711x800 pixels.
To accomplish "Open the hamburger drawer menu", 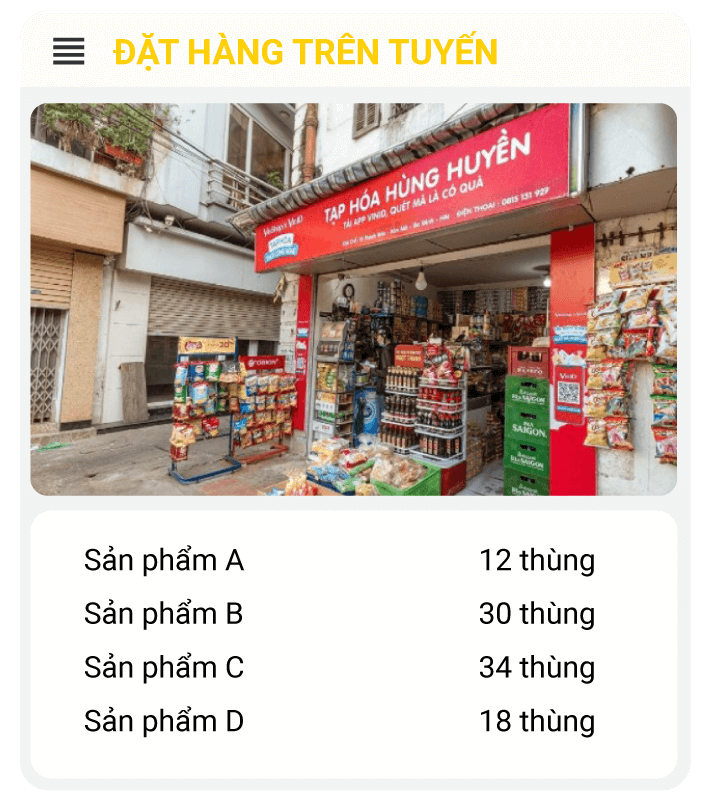I will [69, 51].
